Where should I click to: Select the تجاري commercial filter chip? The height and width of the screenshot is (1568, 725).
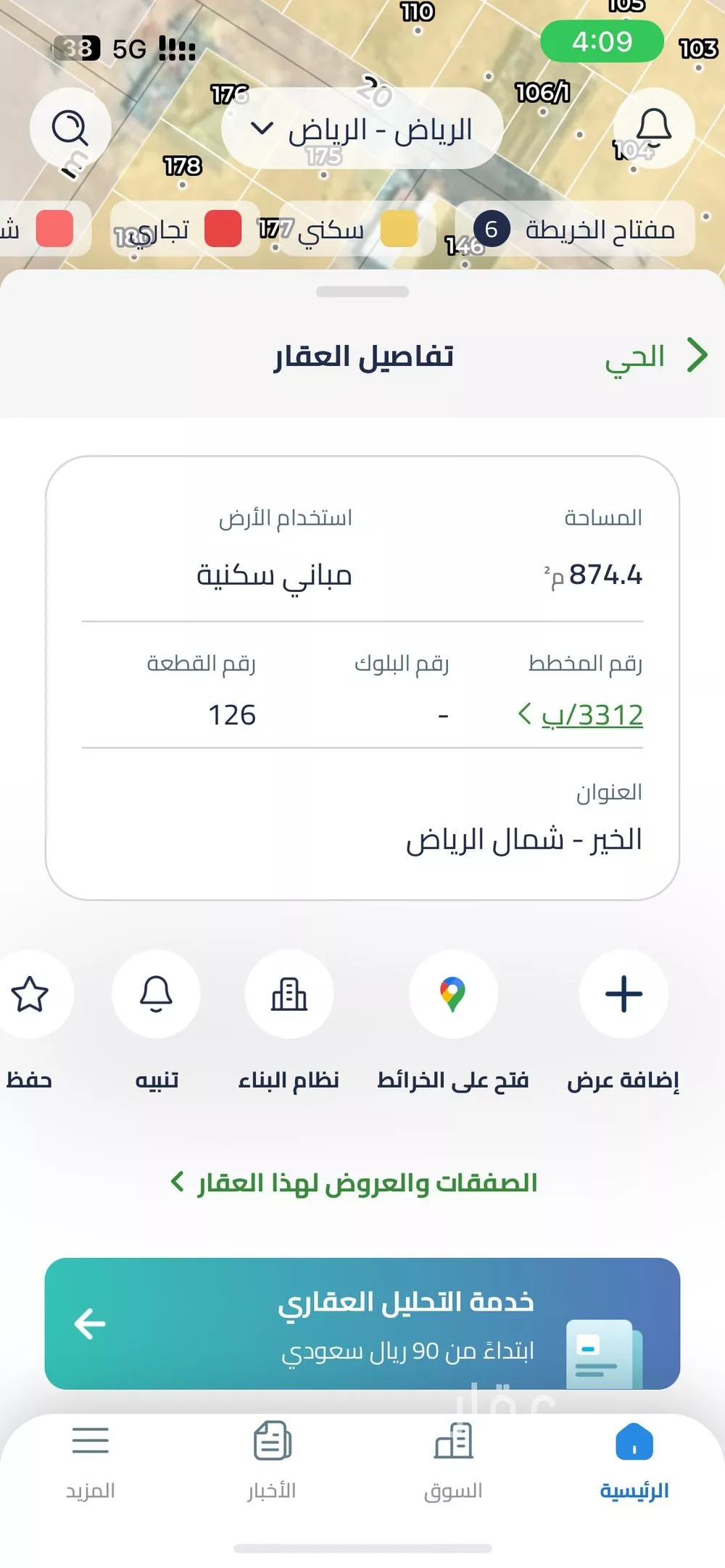[177, 230]
